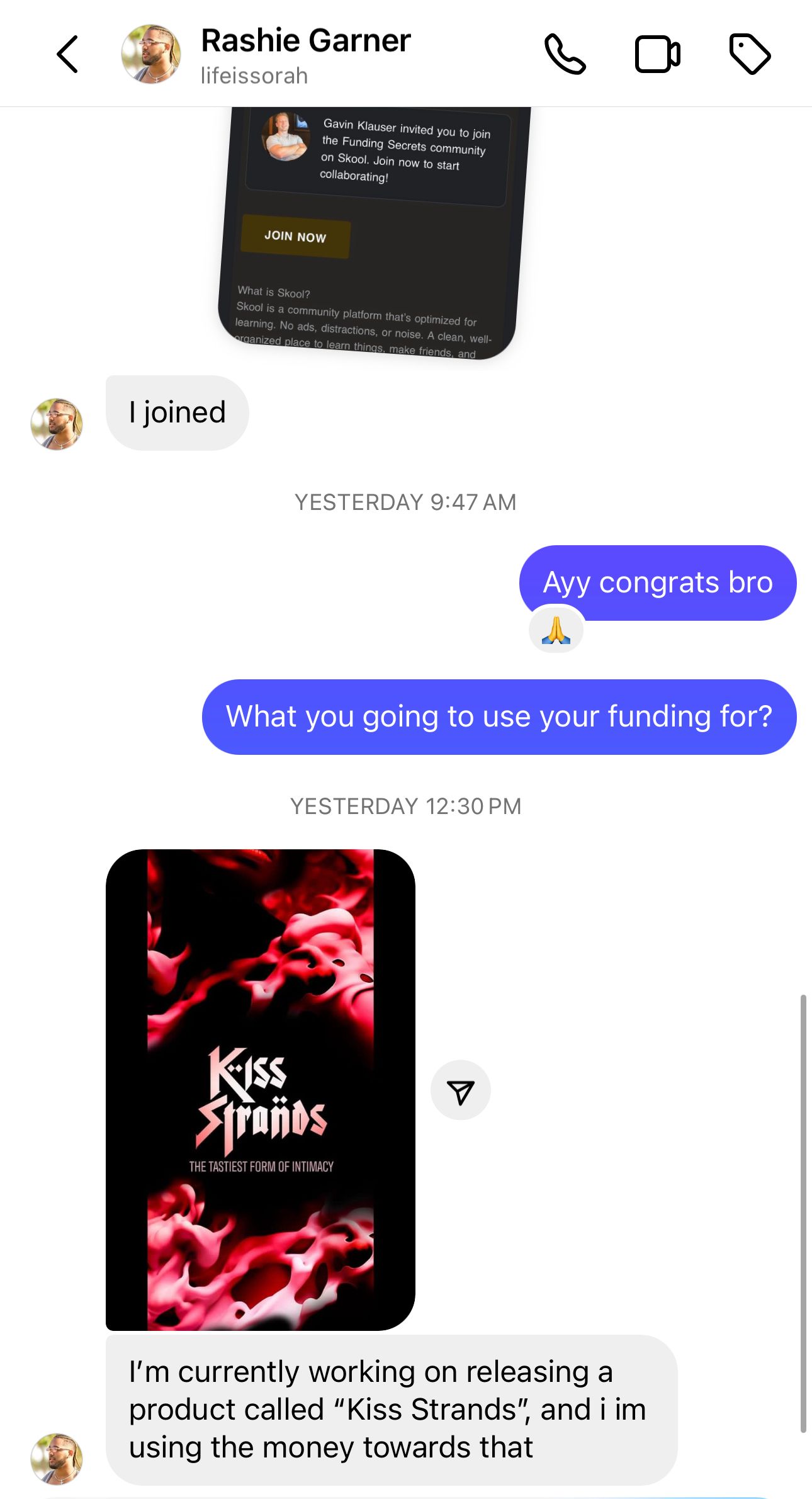Open the label tag icon
This screenshot has width=812, height=1499.
[x=750, y=54]
